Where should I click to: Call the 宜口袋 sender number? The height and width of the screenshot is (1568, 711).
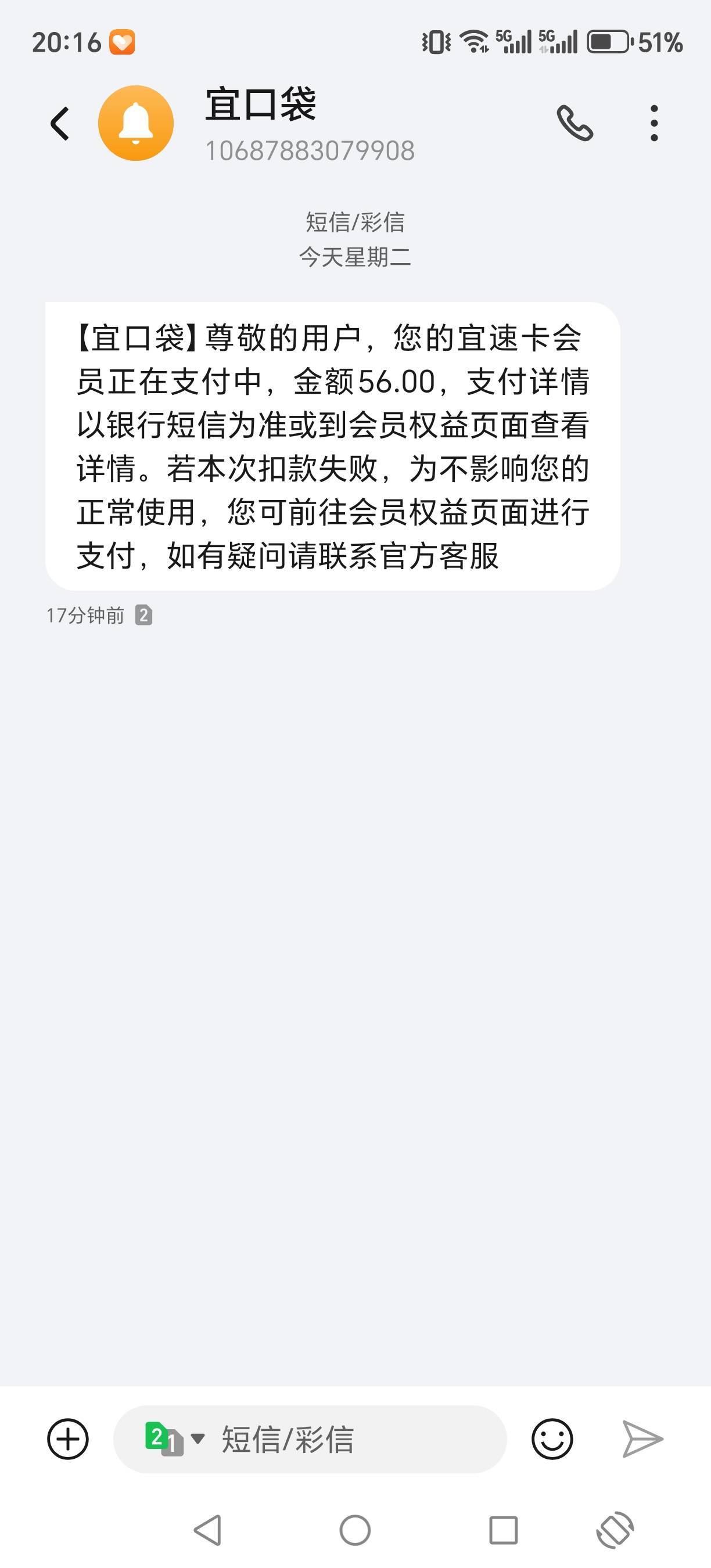(574, 124)
